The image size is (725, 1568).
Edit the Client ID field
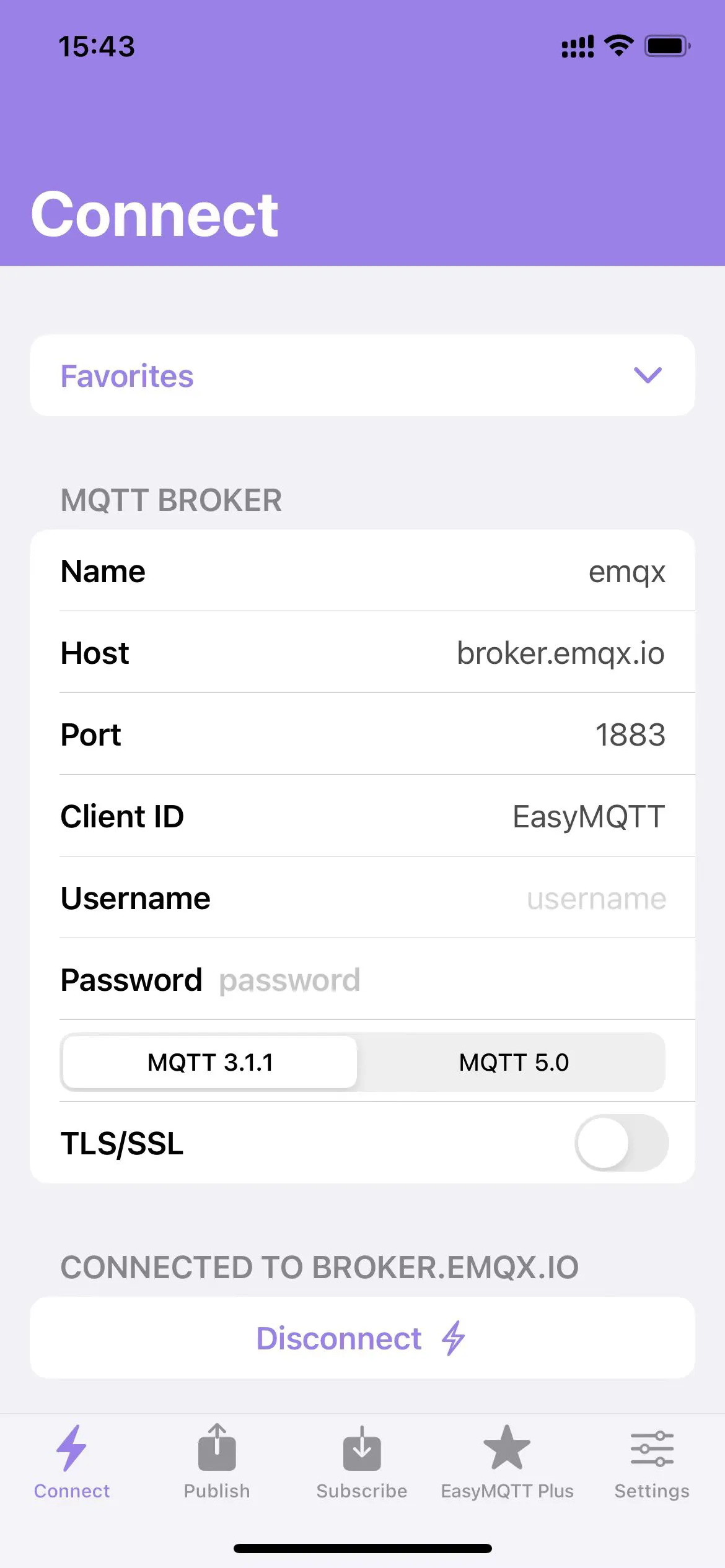(589, 817)
